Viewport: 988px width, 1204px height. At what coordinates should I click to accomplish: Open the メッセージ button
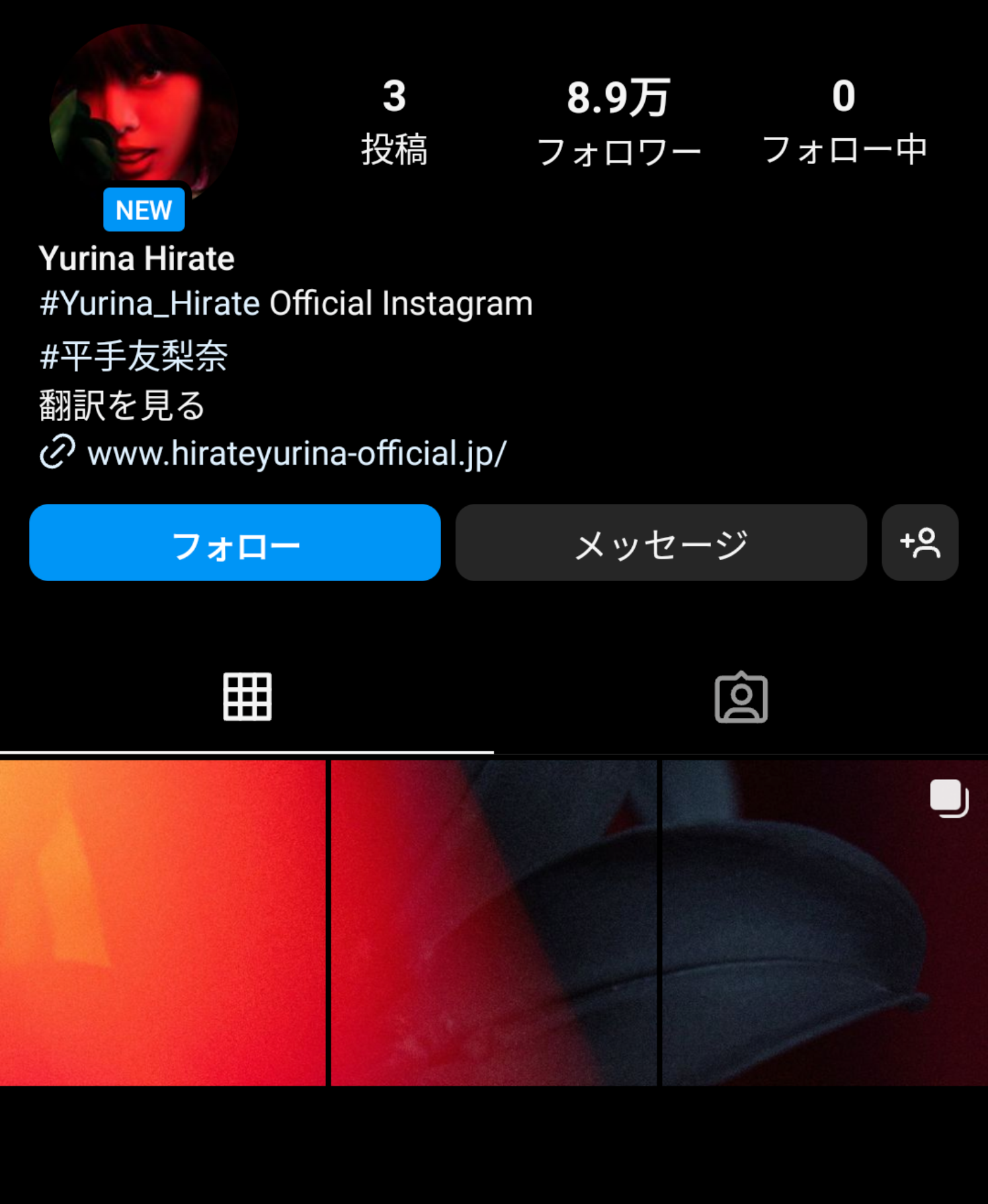pos(661,543)
